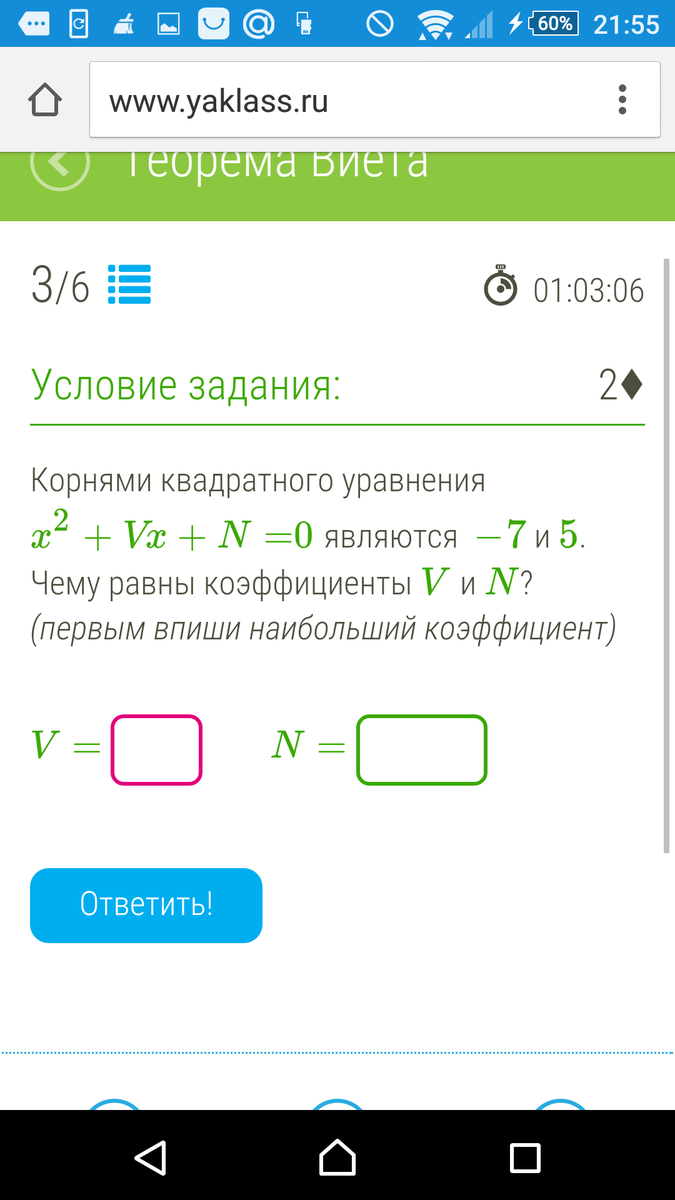Screen dimensions: 675x1200
Task: Focus the V coefficient input field
Action: [x=157, y=749]
